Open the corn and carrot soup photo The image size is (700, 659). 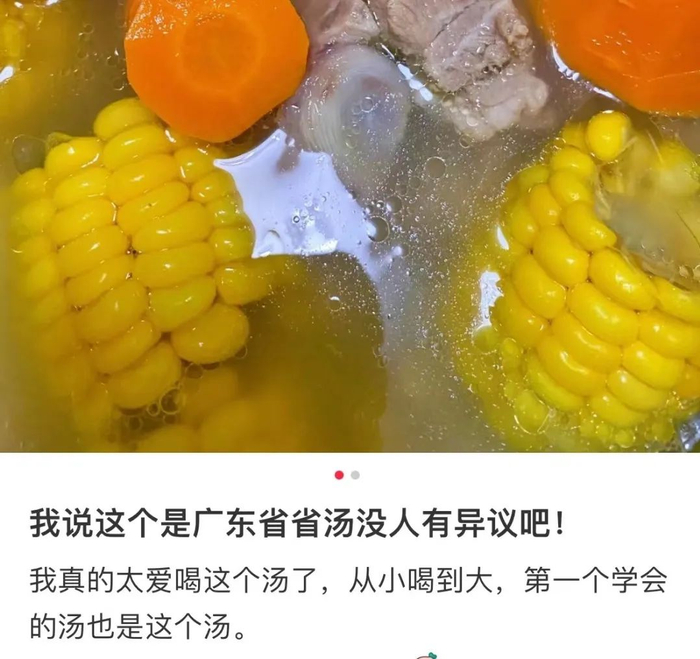click(x=350, y=226)
